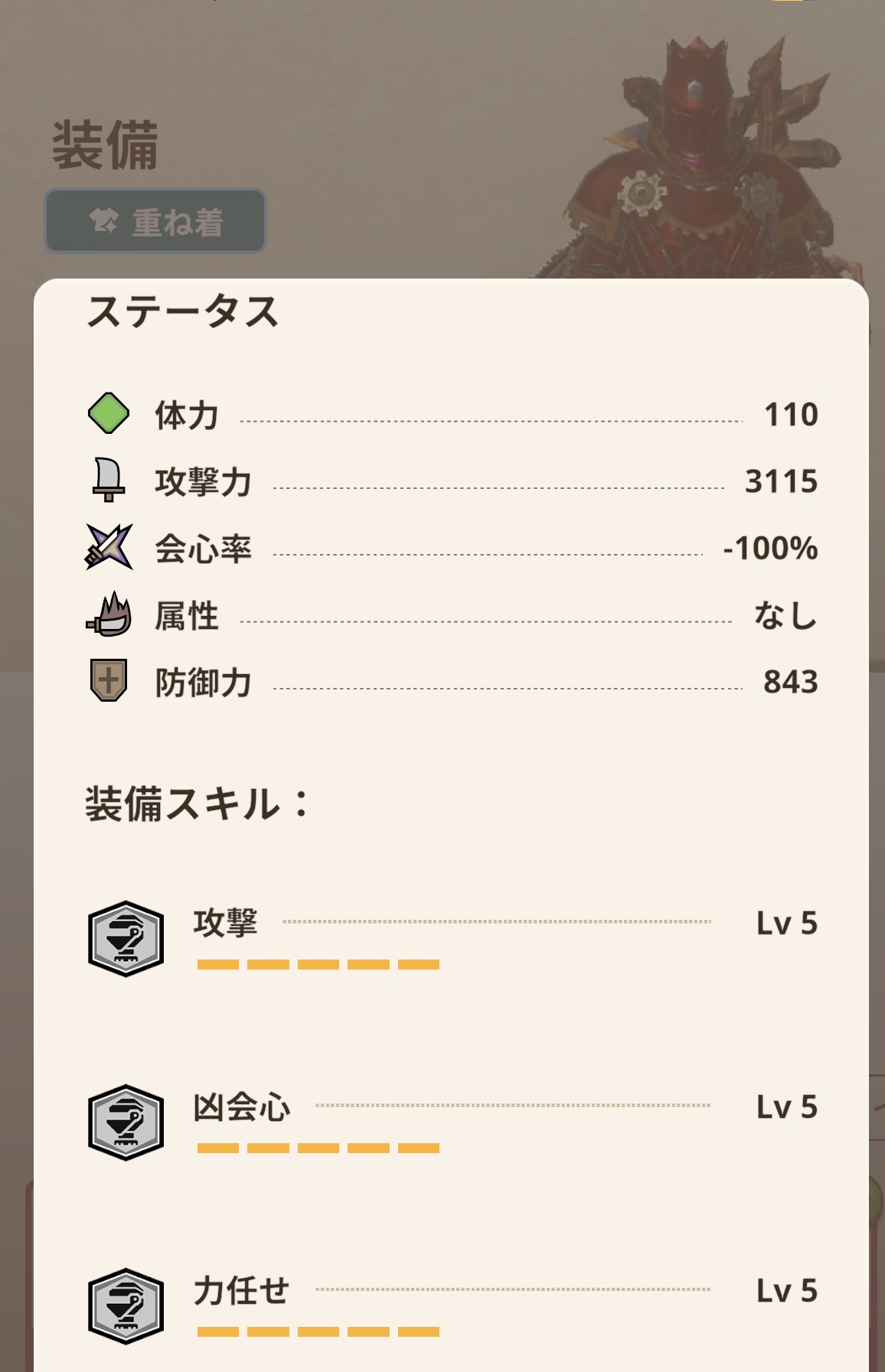Image resolution: width=885 pixels, height=1372 pixels.
Task: Open the 重ね着 layered armor button
Action: pos(155,221)
